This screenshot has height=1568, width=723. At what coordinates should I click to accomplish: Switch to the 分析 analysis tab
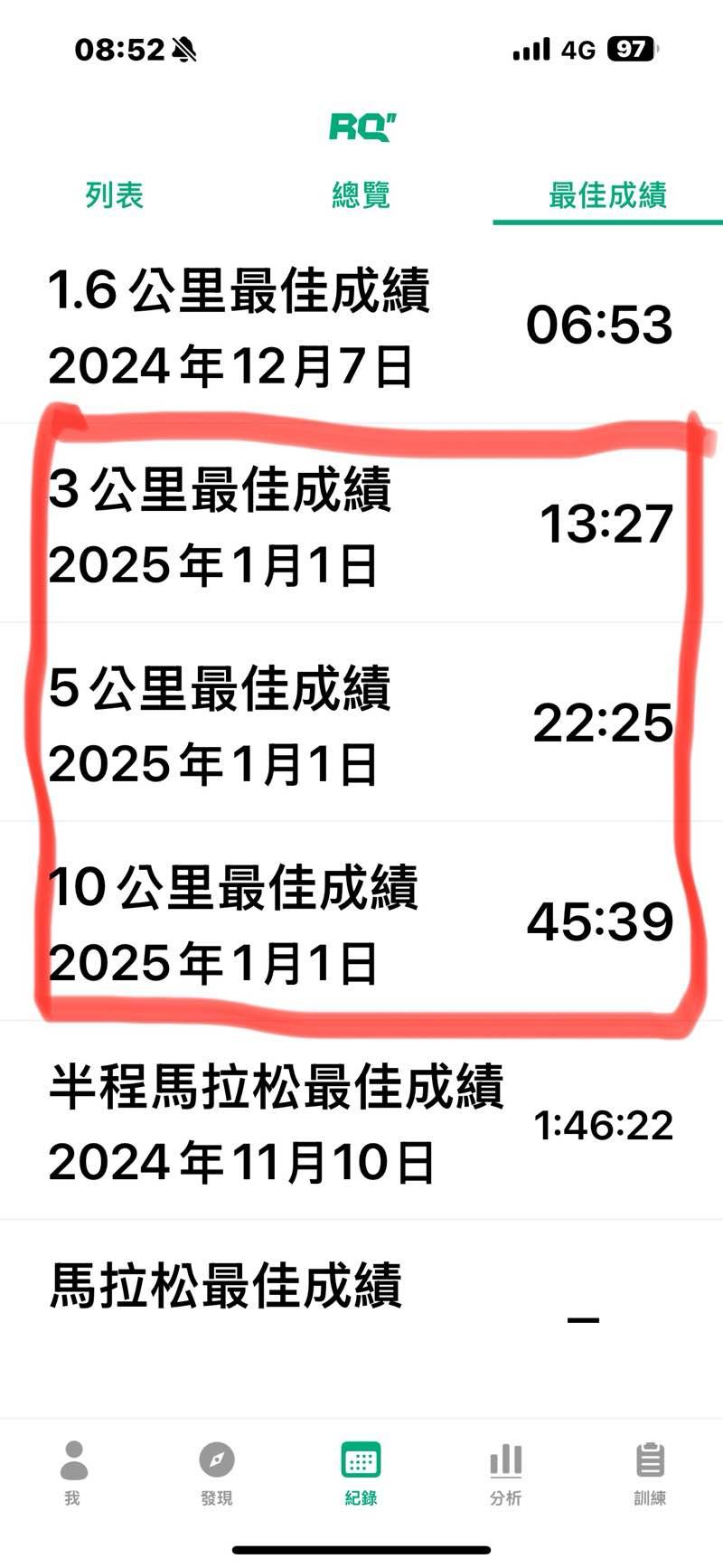[x=505, y=1473]
